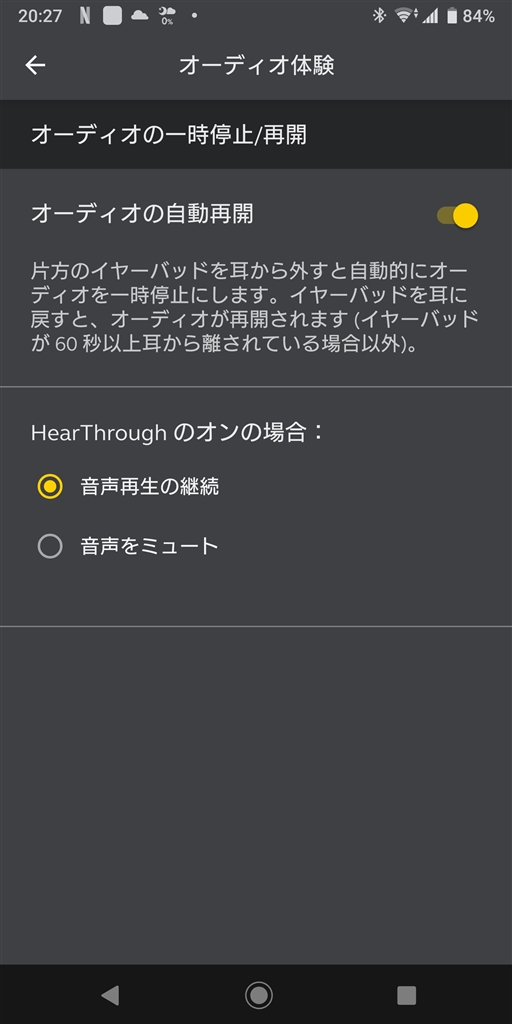Tap the system home button
This screenshot has height=1024, width=512.
coord(259,995)
